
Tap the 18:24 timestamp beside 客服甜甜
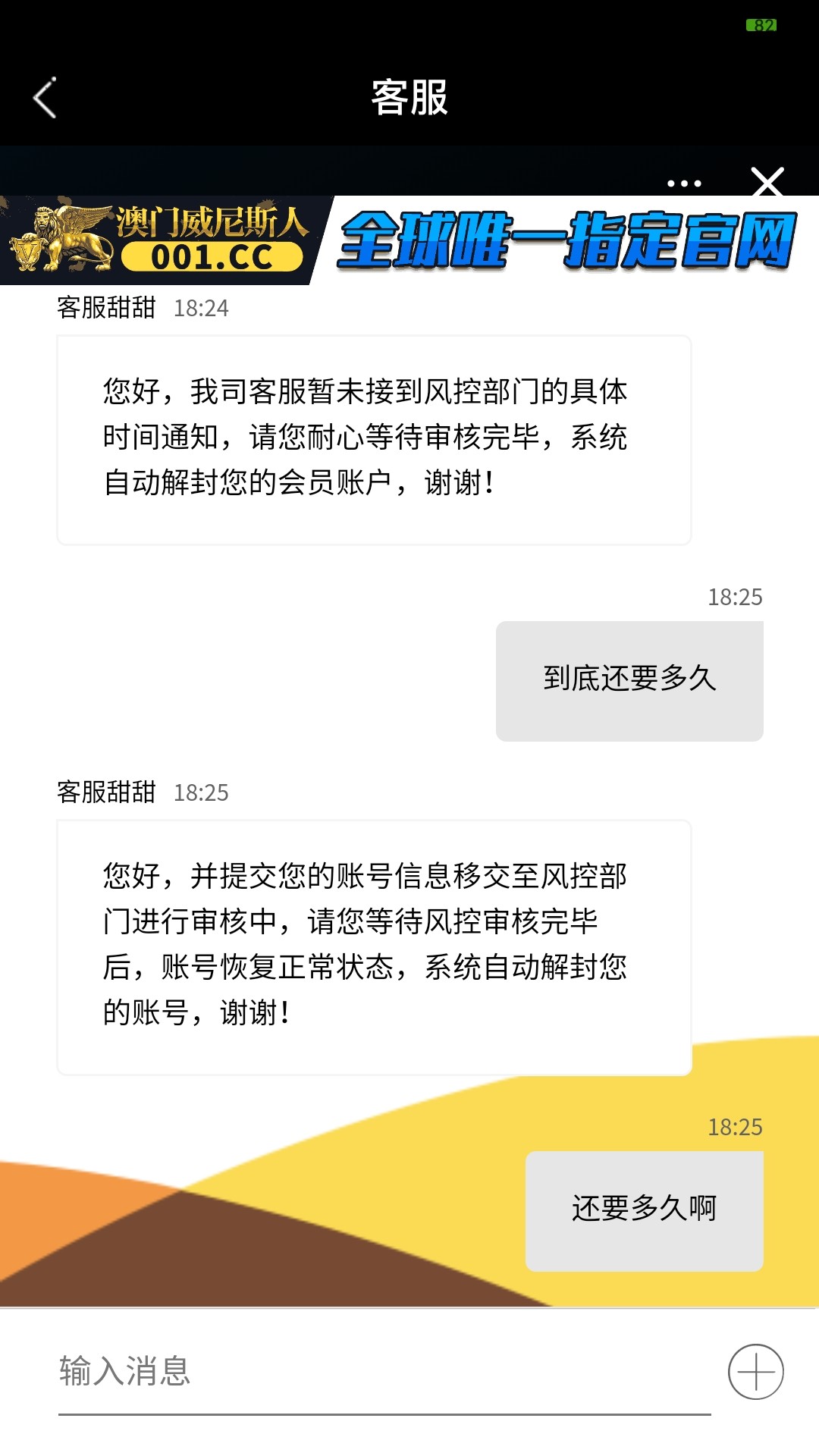click(202, 308)
